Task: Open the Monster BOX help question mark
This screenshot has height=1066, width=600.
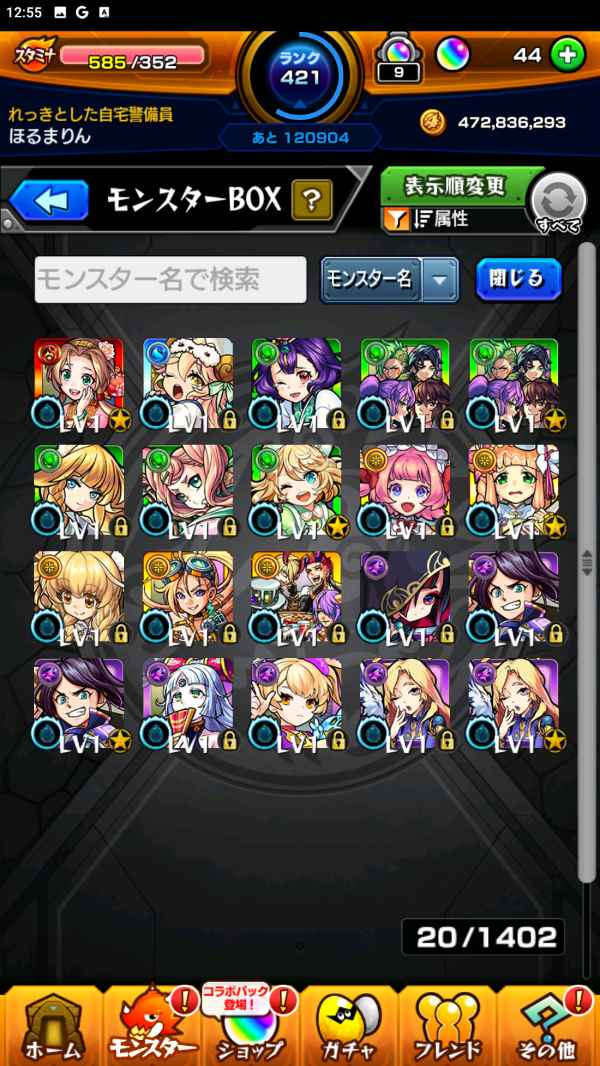Action: coord(311,201)
